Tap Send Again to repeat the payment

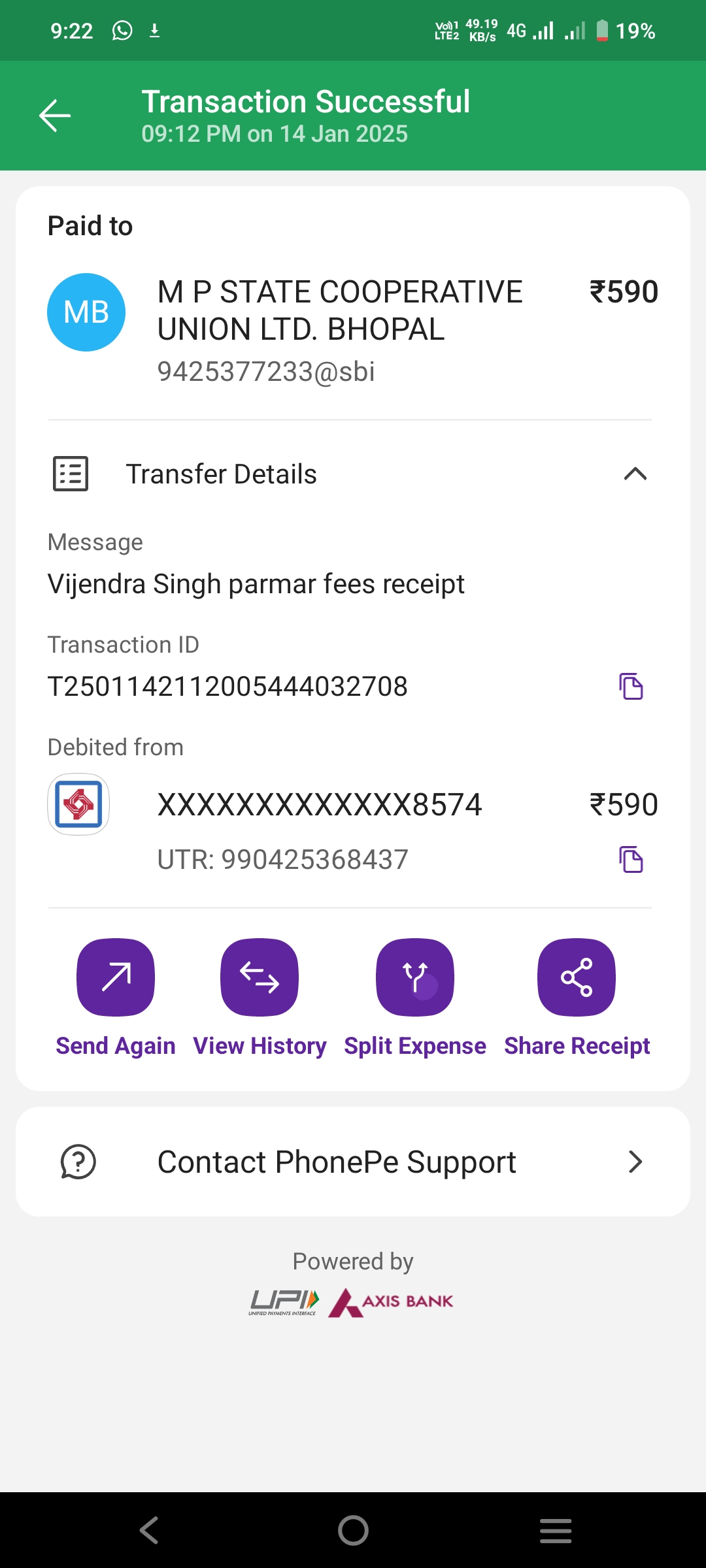[116, 998]
